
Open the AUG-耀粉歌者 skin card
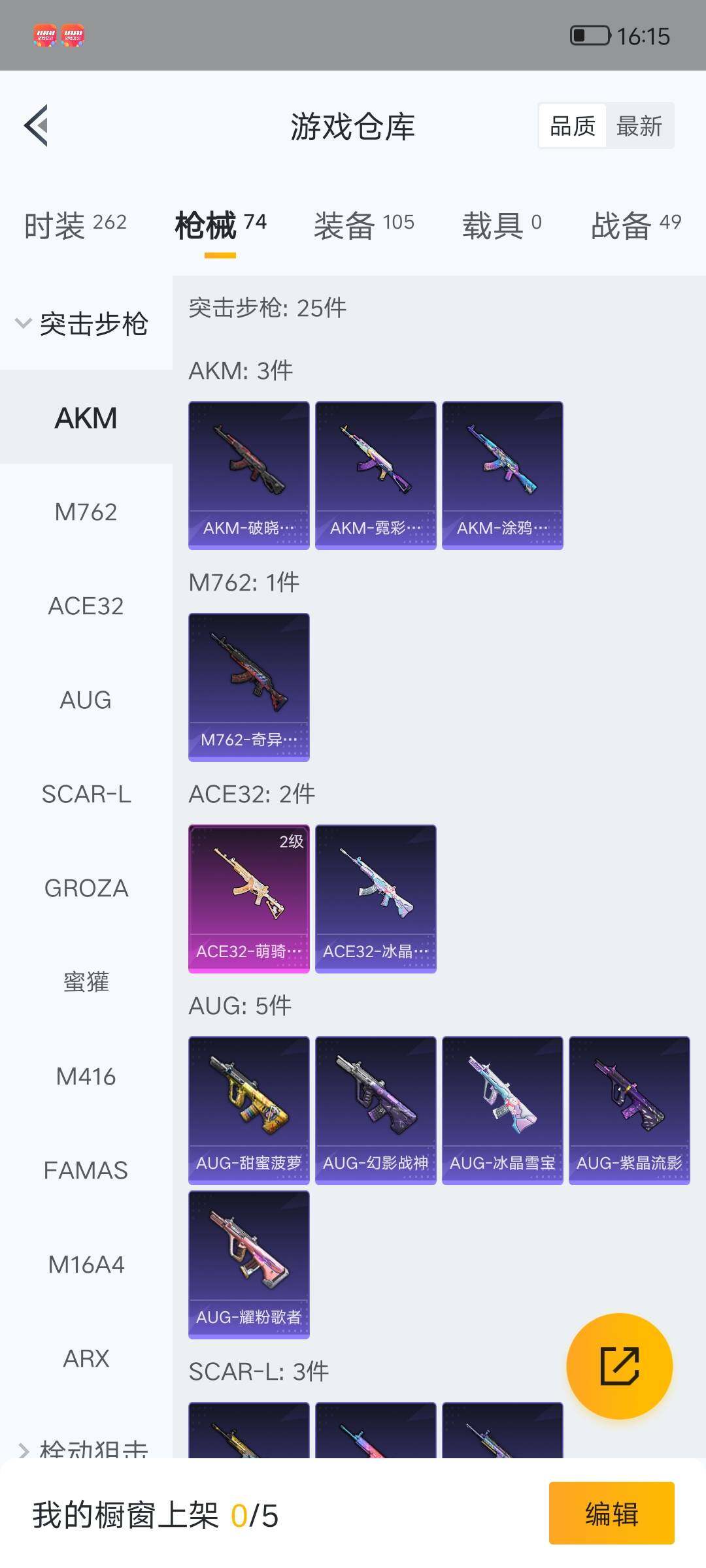click(249, 1264)
